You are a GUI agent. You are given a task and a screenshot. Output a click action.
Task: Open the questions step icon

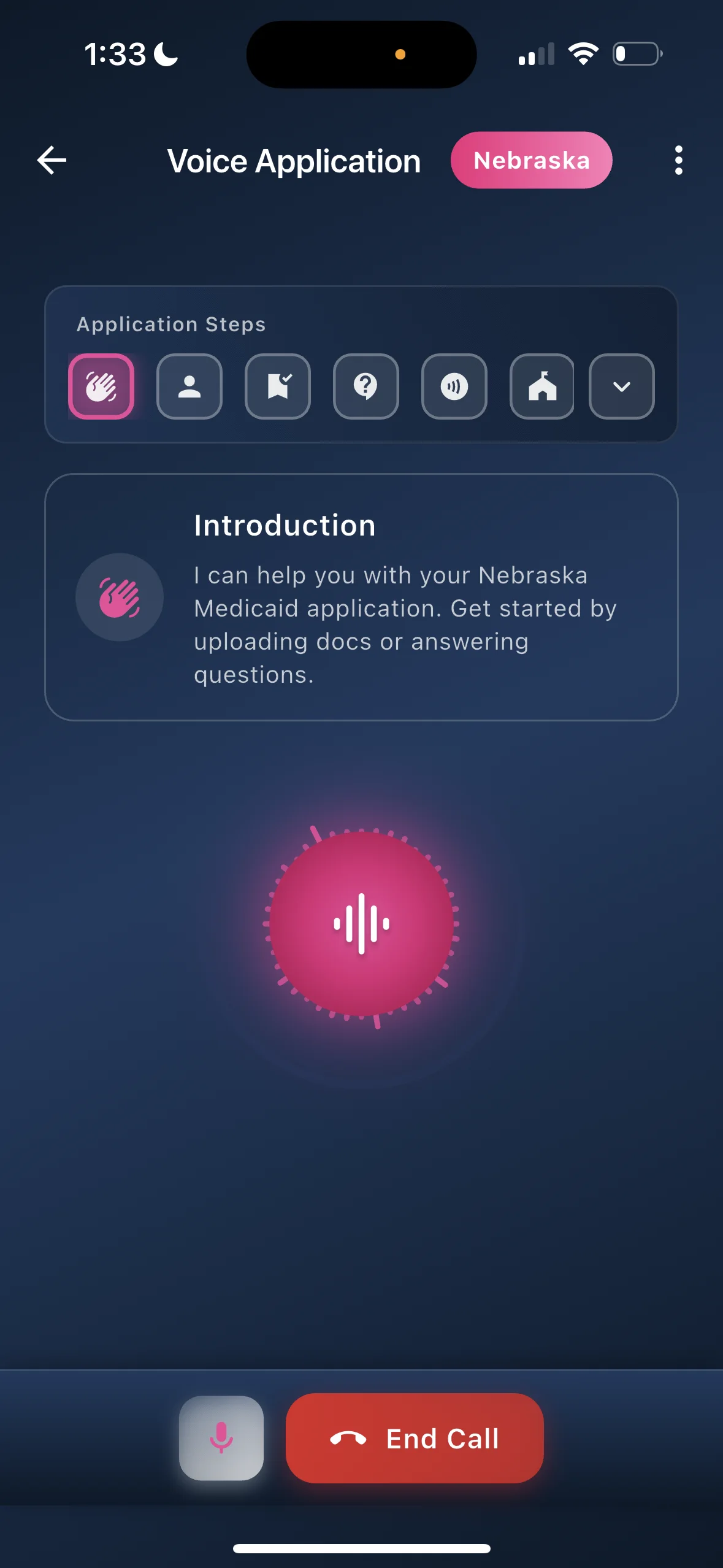[x=366, y=387]
